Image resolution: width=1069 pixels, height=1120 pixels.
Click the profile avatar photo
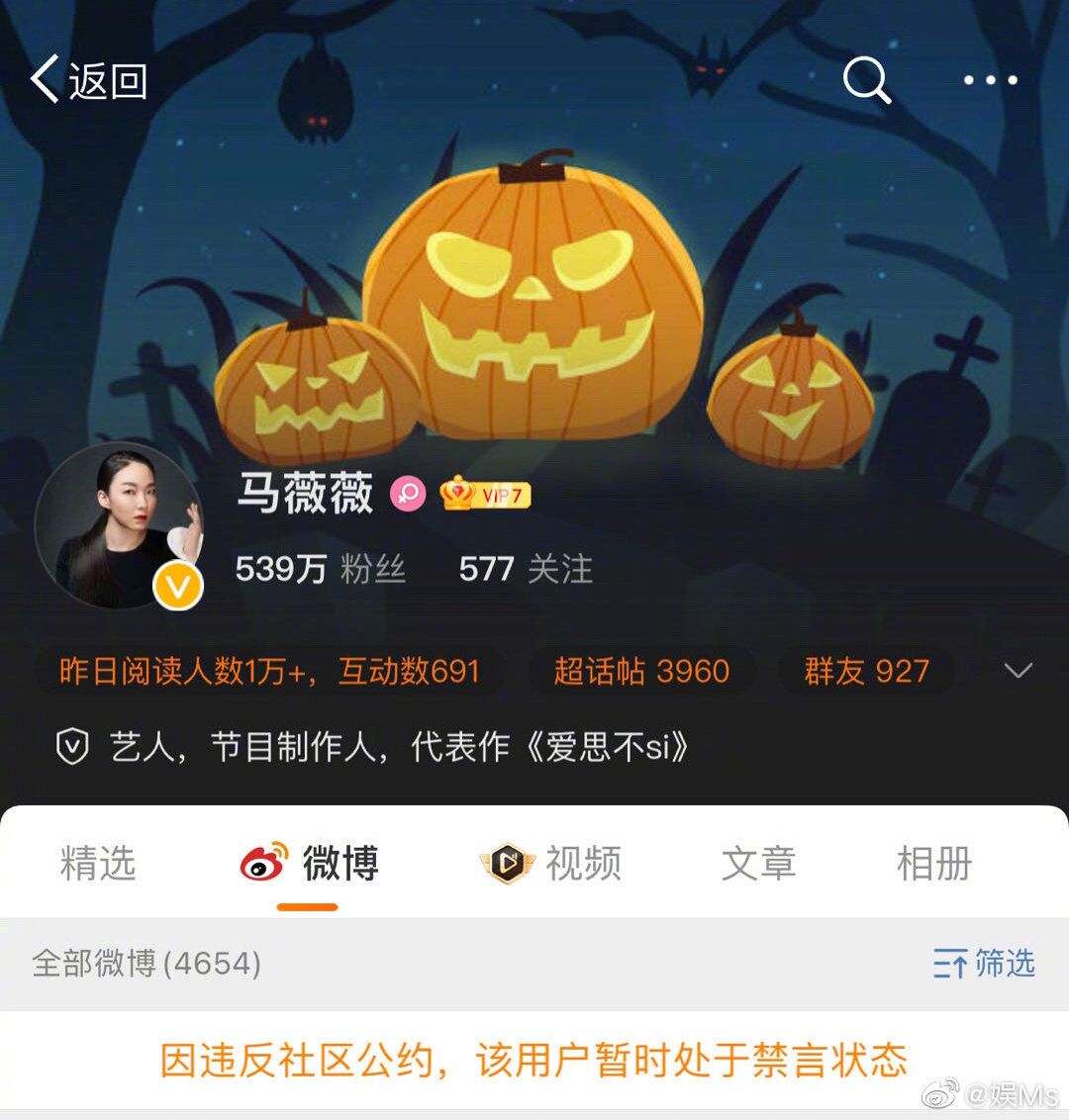pyautogui.click(x=124, y=524)
